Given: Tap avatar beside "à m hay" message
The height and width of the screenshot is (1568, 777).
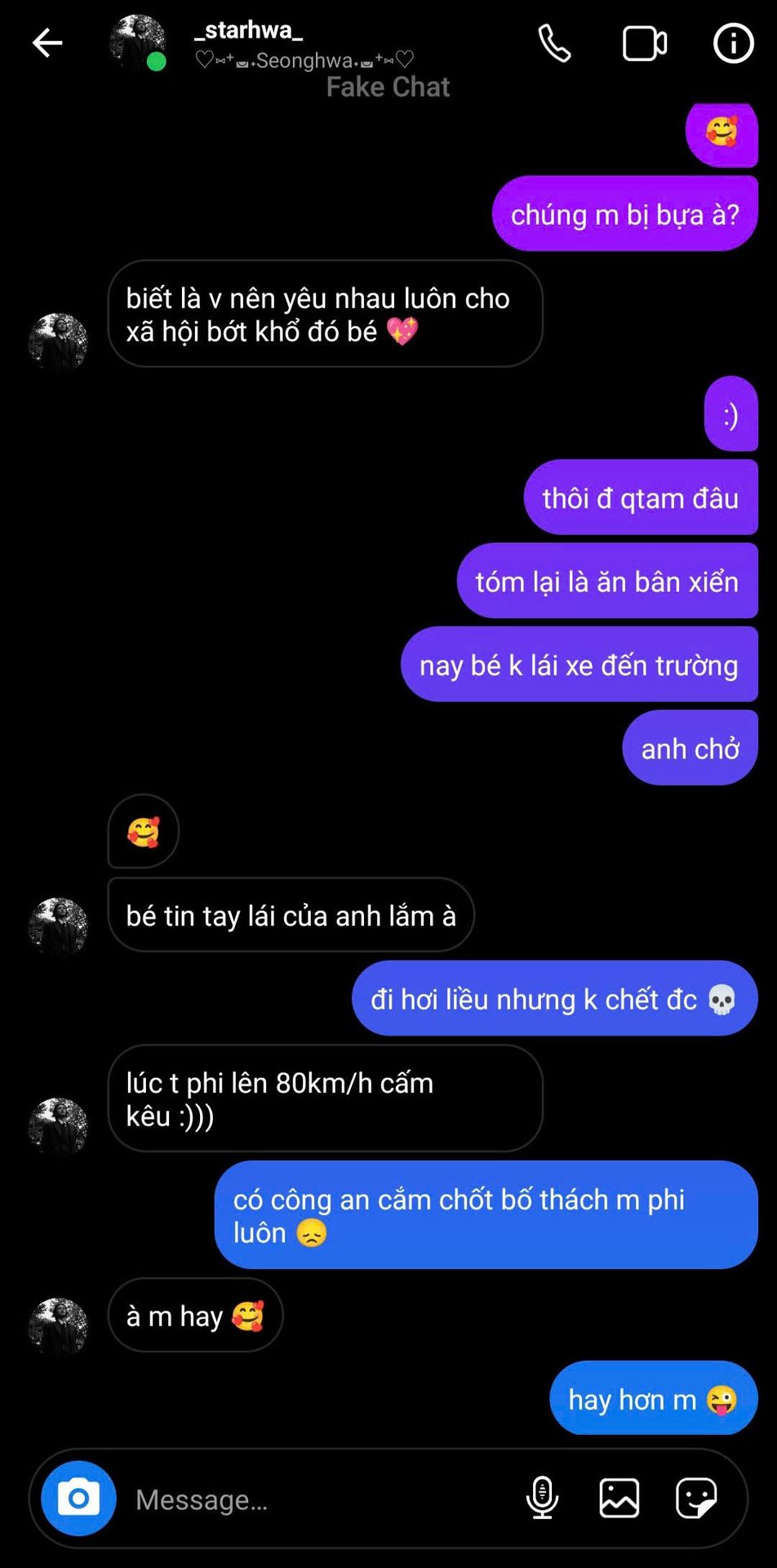Looking at the screenshot, I should 57,1326.
